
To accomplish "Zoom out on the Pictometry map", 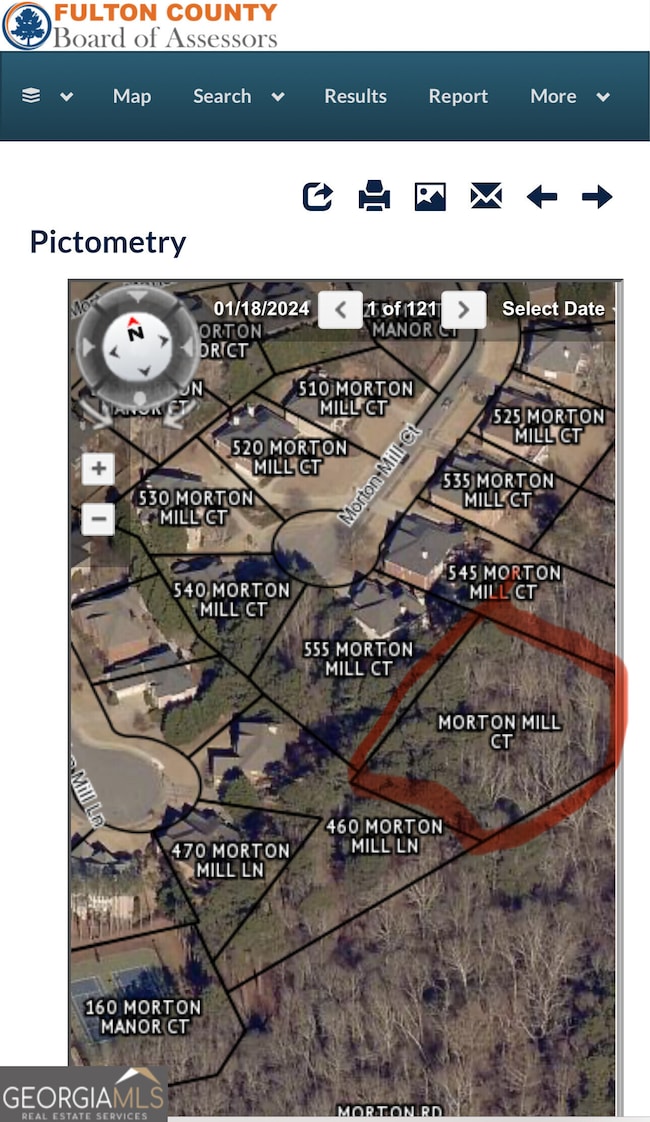I will (x=98, y=519).
